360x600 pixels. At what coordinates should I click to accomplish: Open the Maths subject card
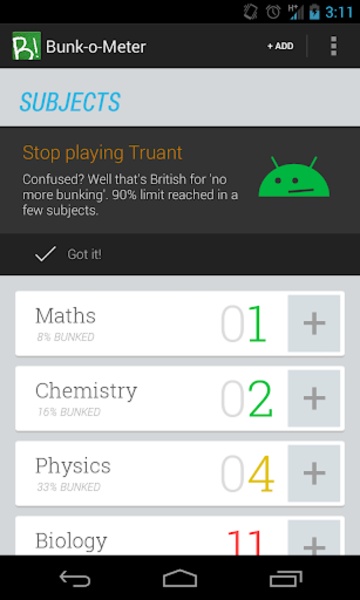[x=151, y=323]
